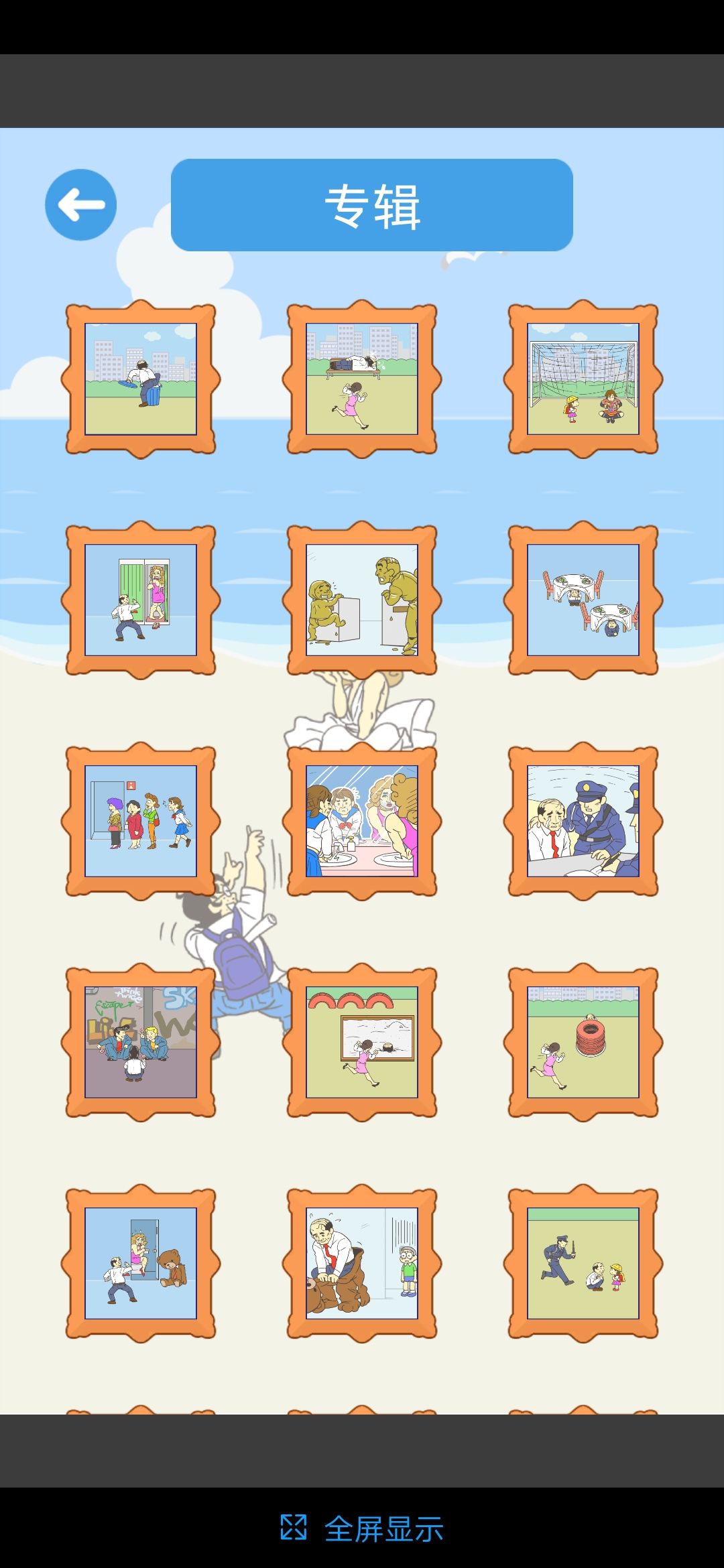
Task: Click the back arrow button
Action: [80, 204]
